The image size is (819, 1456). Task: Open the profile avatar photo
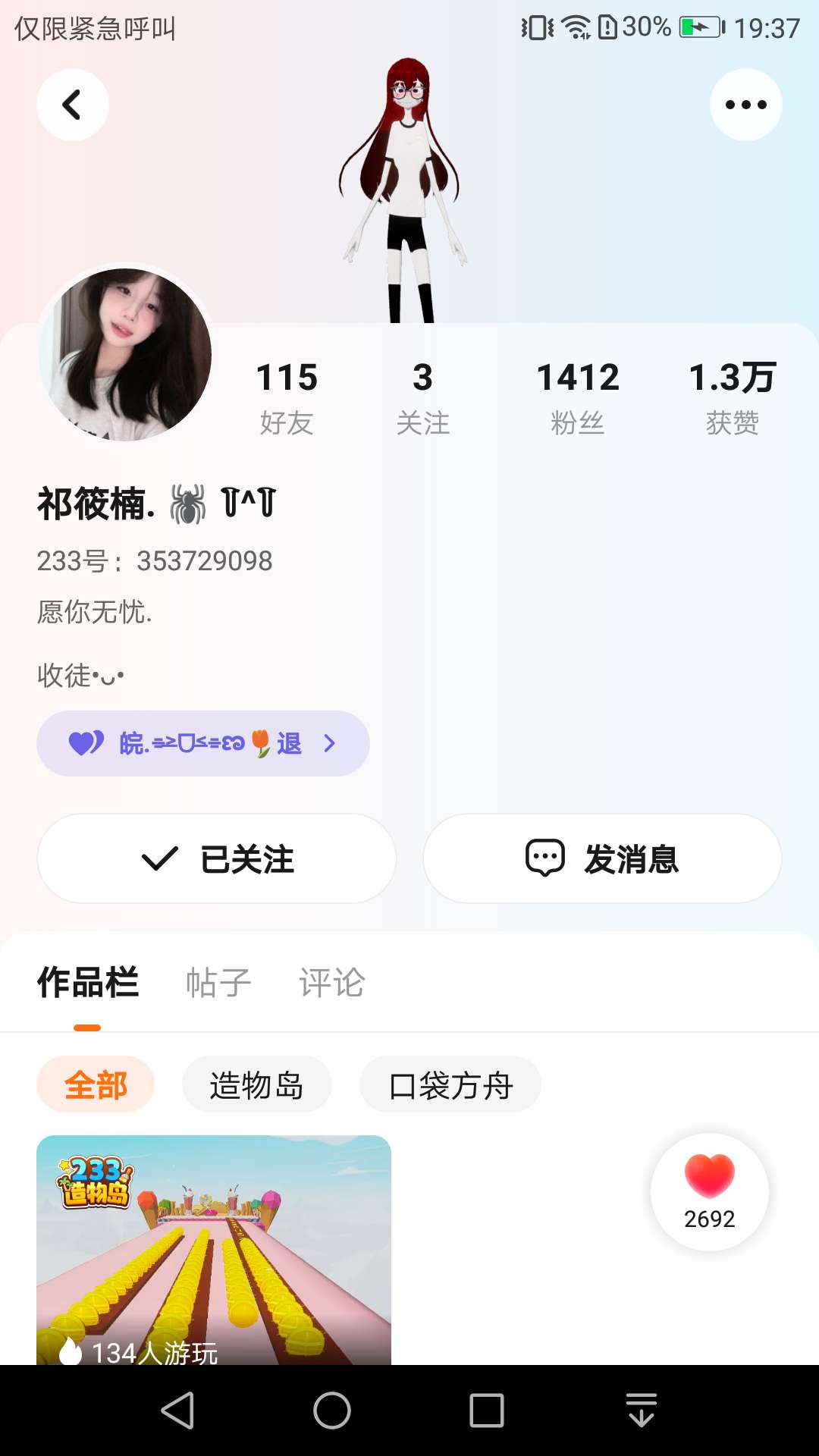pyautogui.click(x=125, y=354)
